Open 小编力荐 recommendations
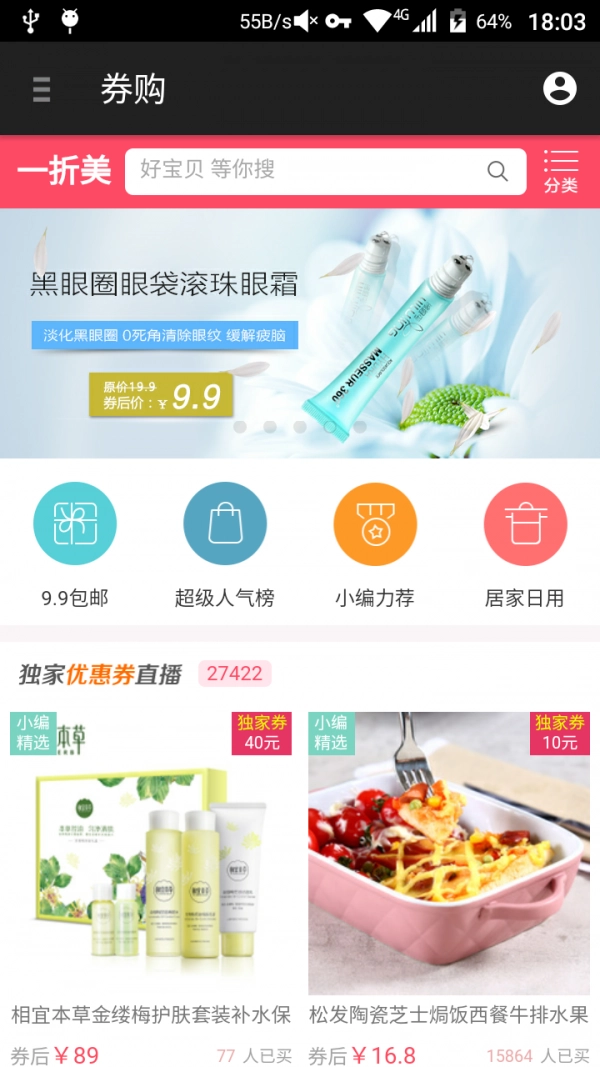Image resolution: width=600 pixels, height=1067 pixels. click(x=375, y=545)
